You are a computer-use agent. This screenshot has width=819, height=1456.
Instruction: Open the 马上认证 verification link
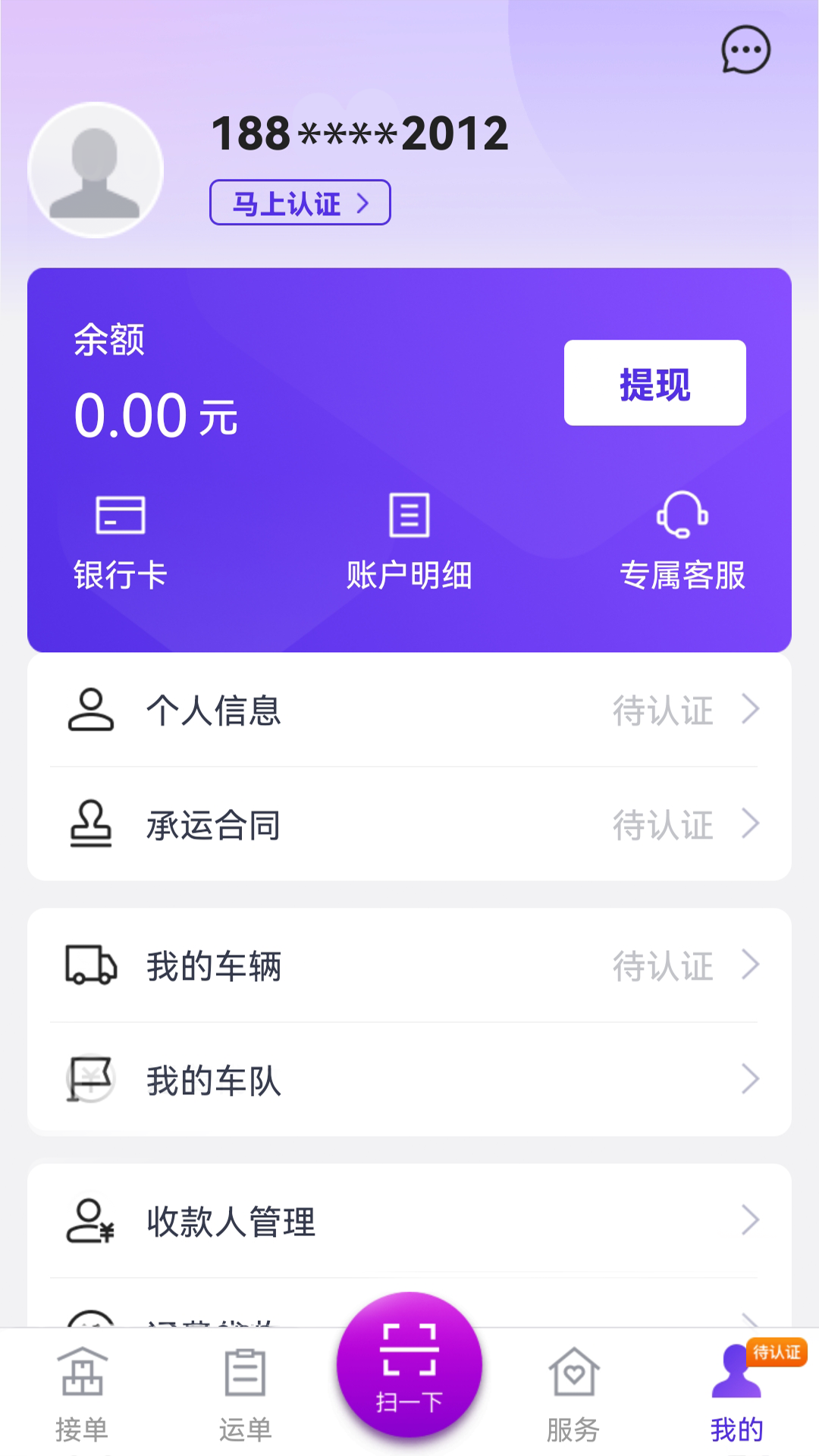pos(299,203)
